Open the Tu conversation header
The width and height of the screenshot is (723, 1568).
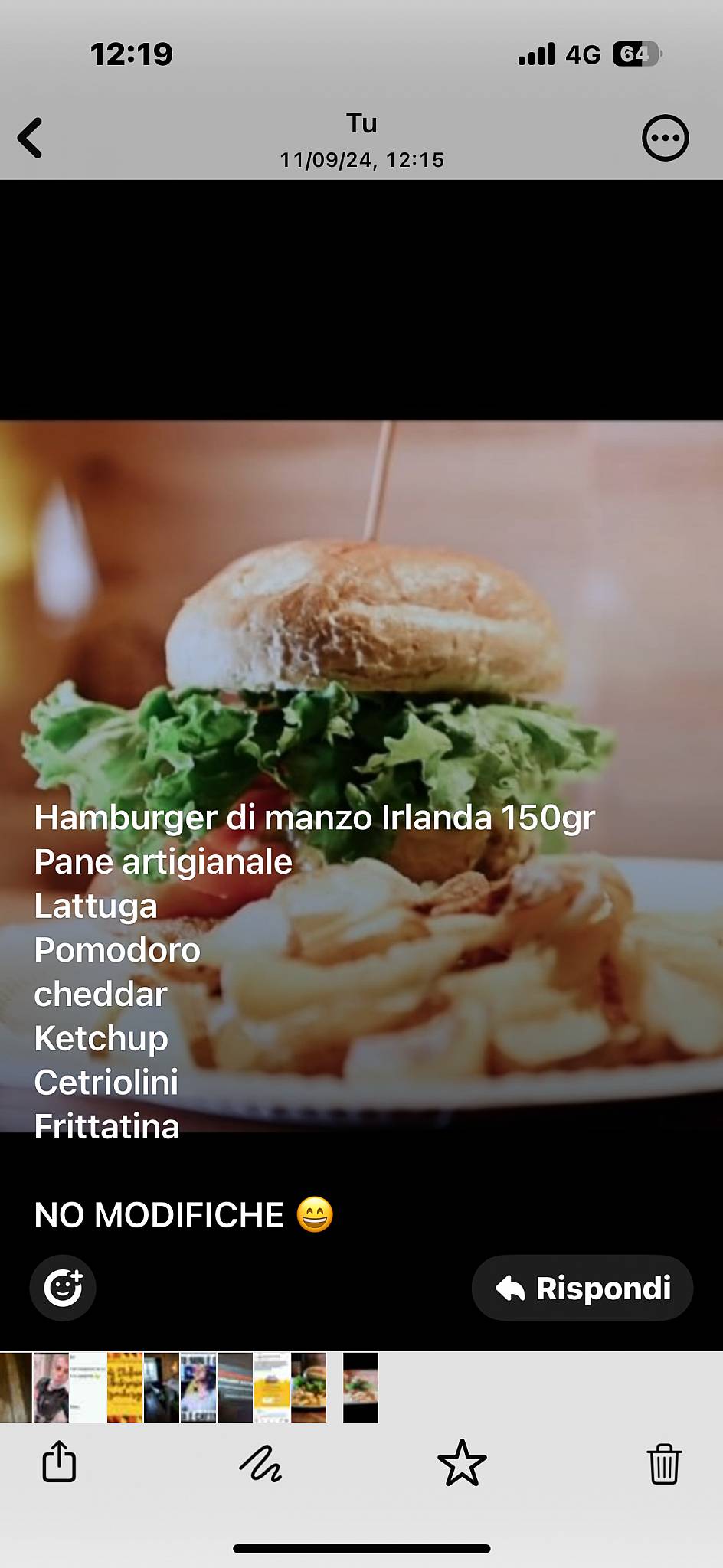tap(361, 122)
